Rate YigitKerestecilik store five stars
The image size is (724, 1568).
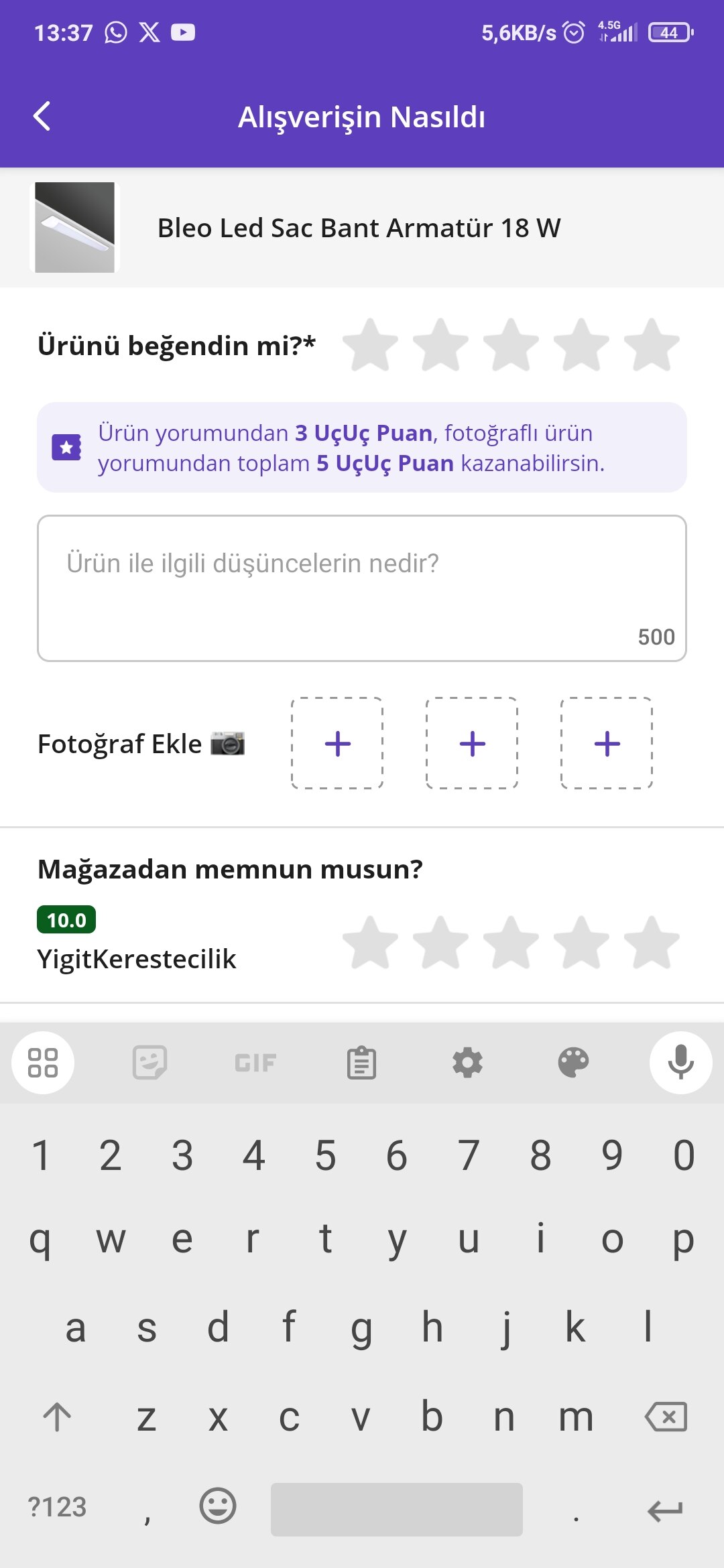(x=651, y=943)
